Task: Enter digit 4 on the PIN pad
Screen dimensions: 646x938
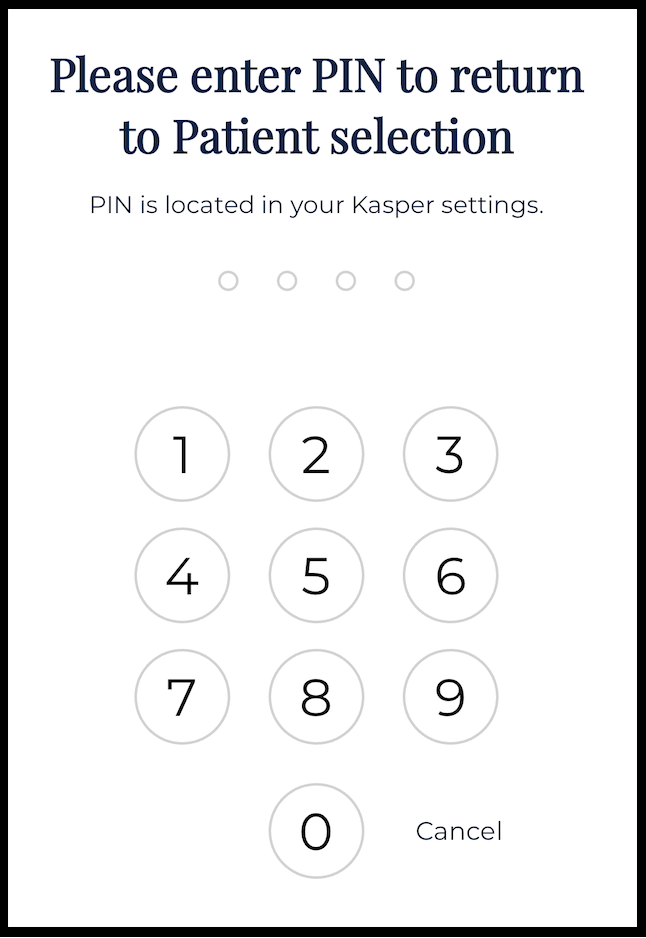Action: pos(182,576)
